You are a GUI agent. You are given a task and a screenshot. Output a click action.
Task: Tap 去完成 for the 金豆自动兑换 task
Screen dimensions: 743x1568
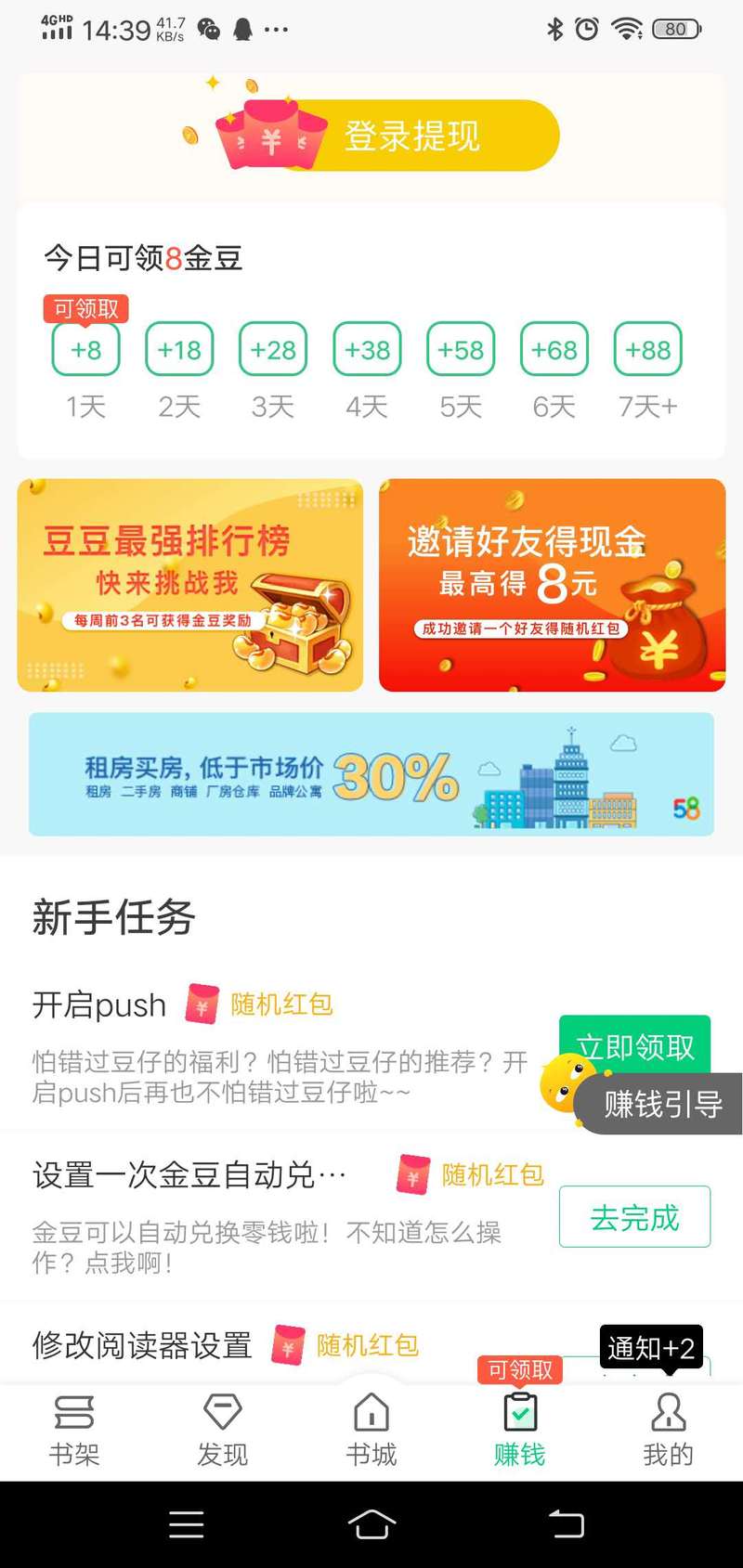pos(634,1216)
